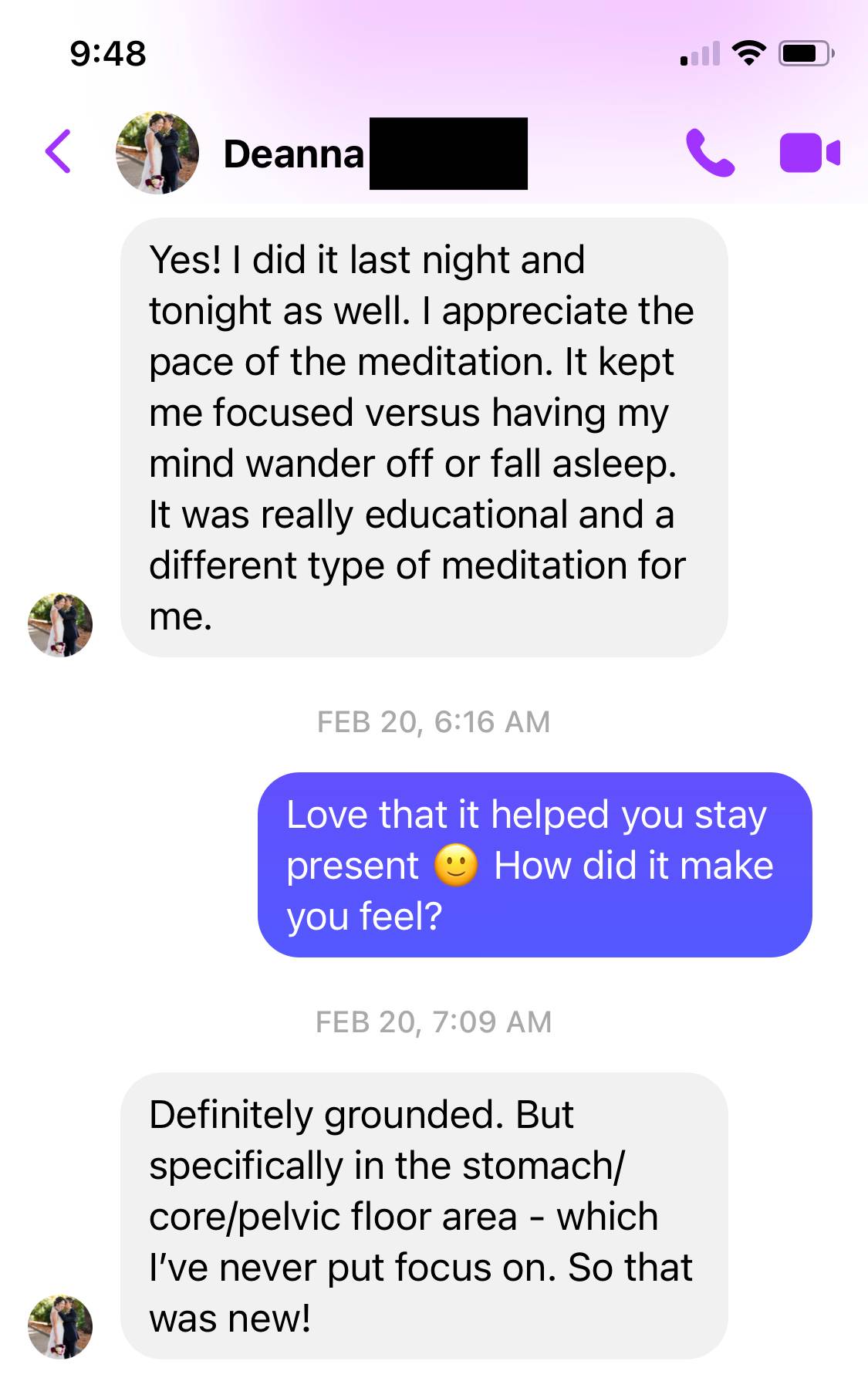
Task: Tap Deanna's avatar beside the meditation message
Action: point(60,625)
